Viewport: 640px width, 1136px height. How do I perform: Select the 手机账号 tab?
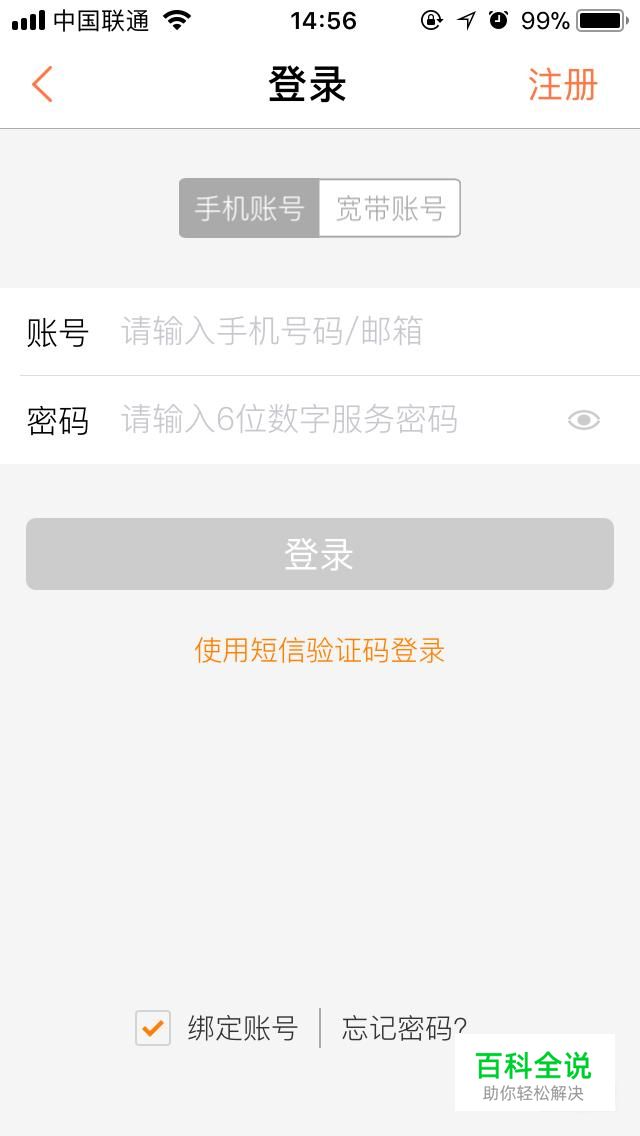click(x=249, y=209)
